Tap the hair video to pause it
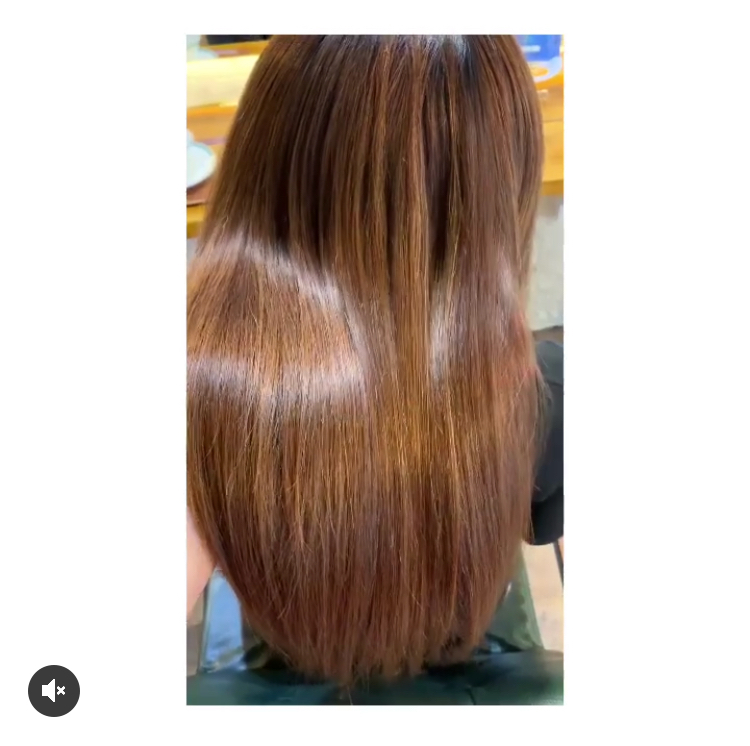Screen dimensions: 750x746 374,370
